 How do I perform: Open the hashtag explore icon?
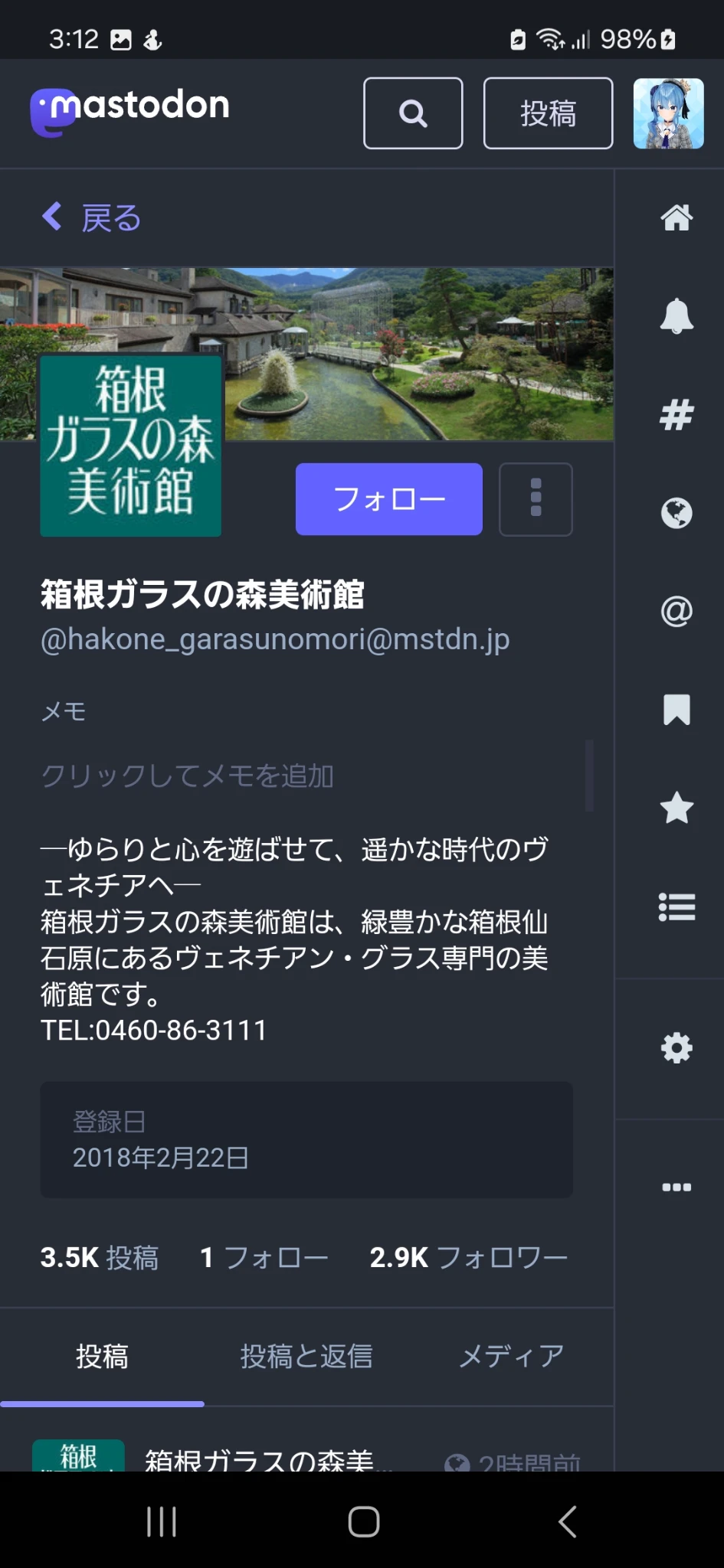[x=676, y=415]
